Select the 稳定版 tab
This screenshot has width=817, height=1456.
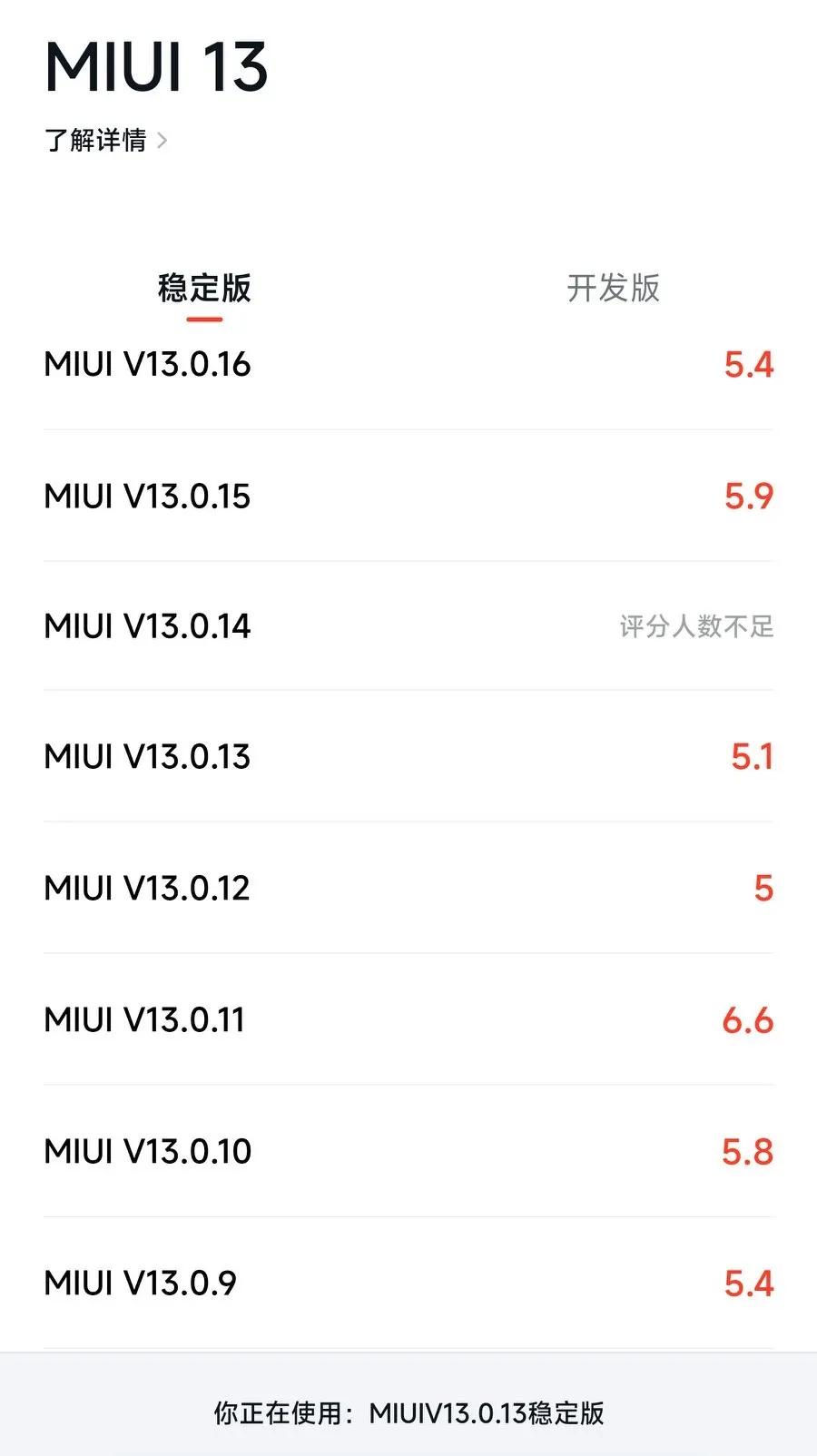pyautogui.click(x=202, y=290)
